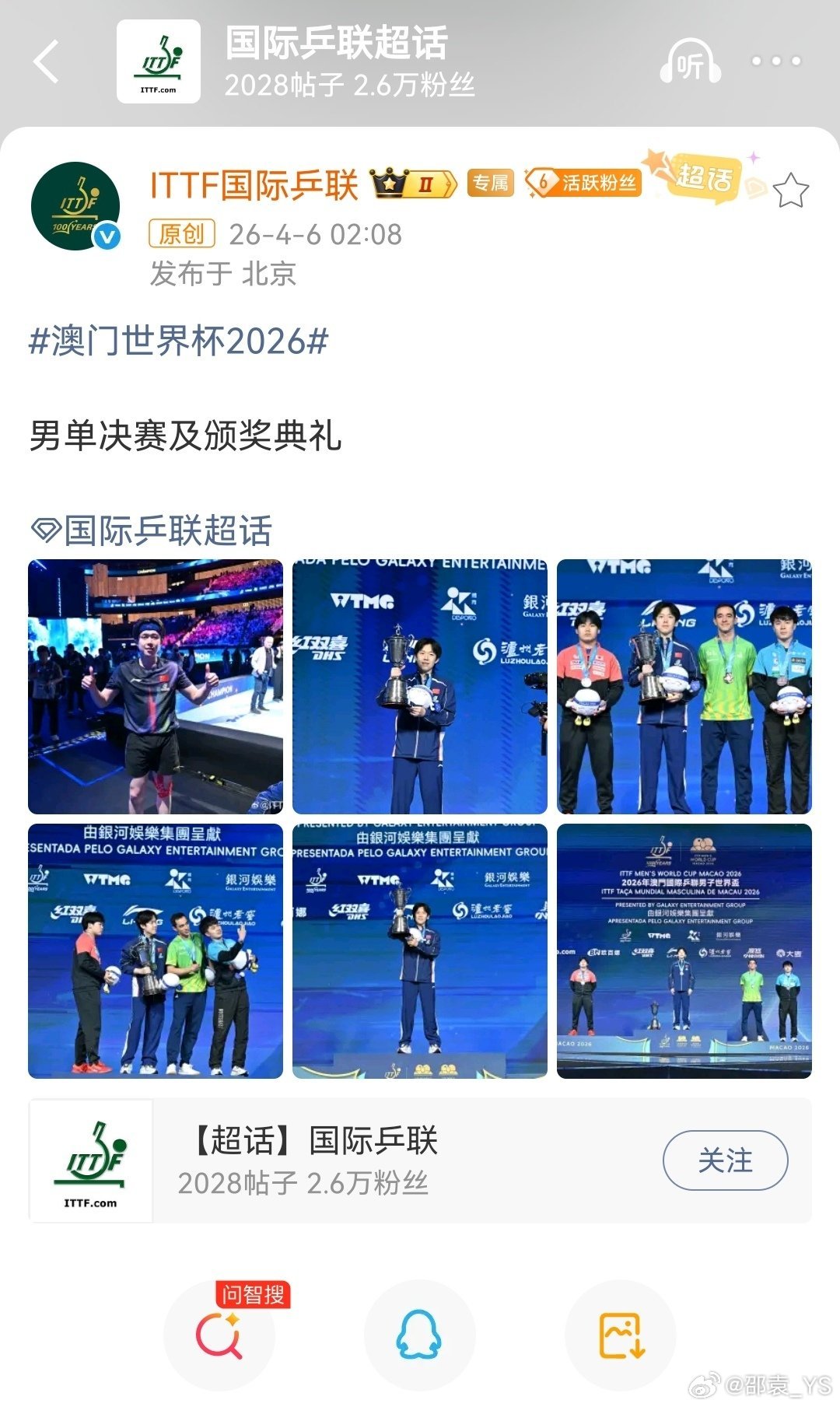The height and width of the screenshot is (1407, 840).
Task: View photo of champion raising trophy overhead
Action: [420, 951]
